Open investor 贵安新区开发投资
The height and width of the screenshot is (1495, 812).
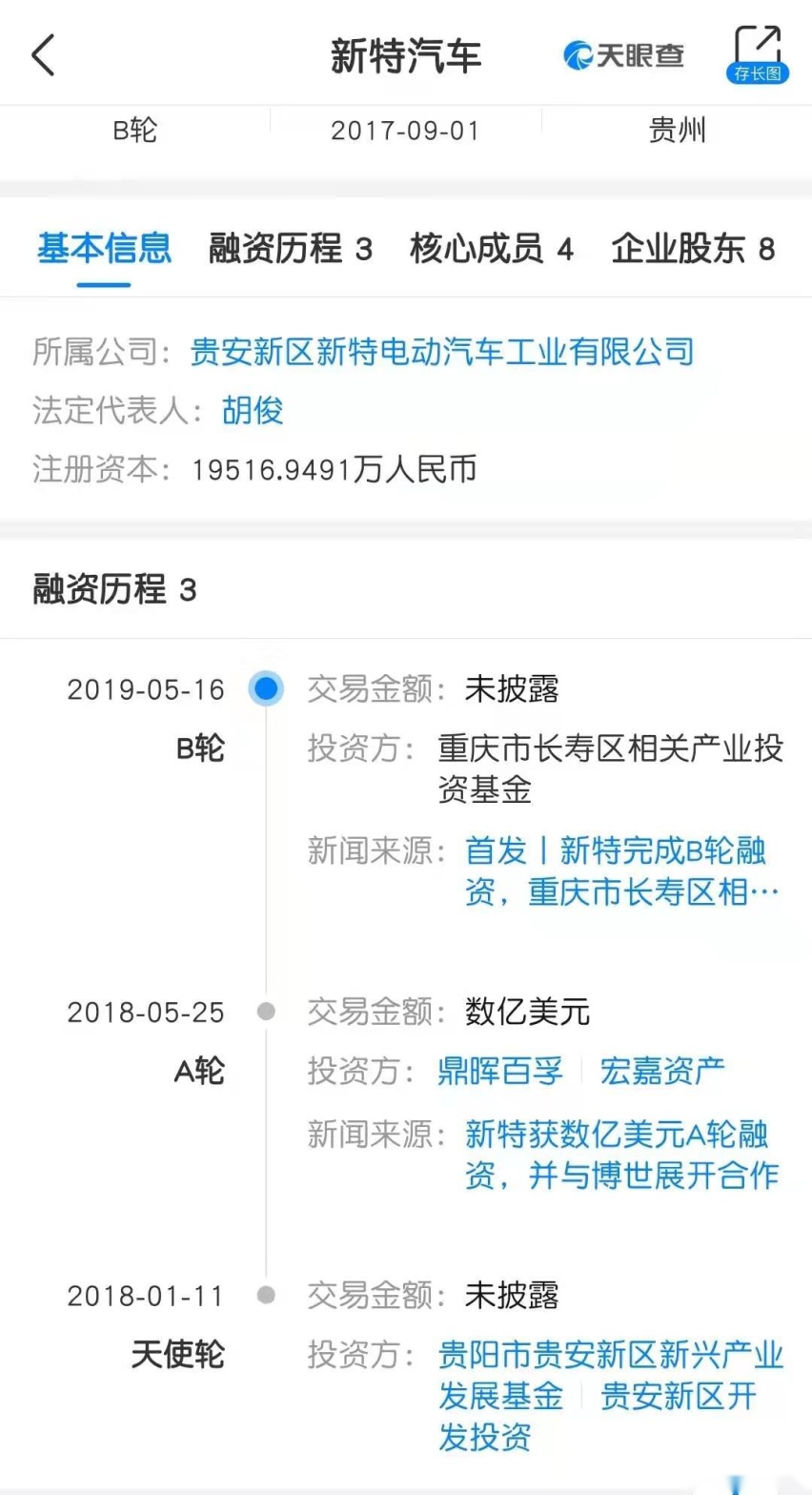599,1417
